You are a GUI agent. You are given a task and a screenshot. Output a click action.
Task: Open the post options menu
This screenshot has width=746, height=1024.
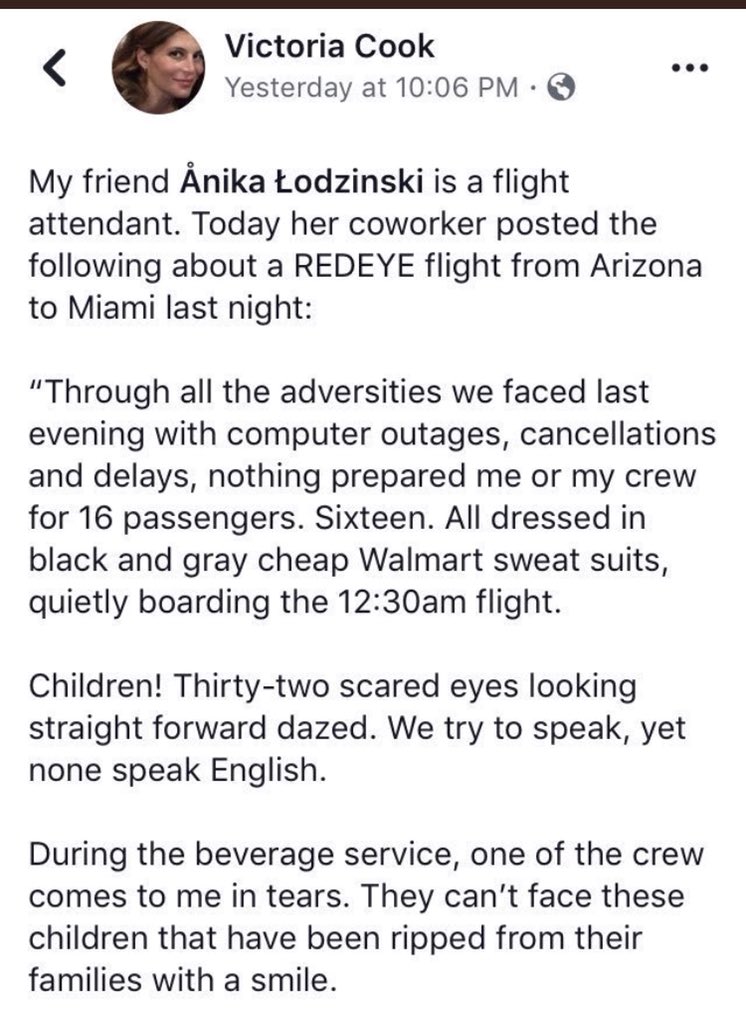tap(690, 67)
